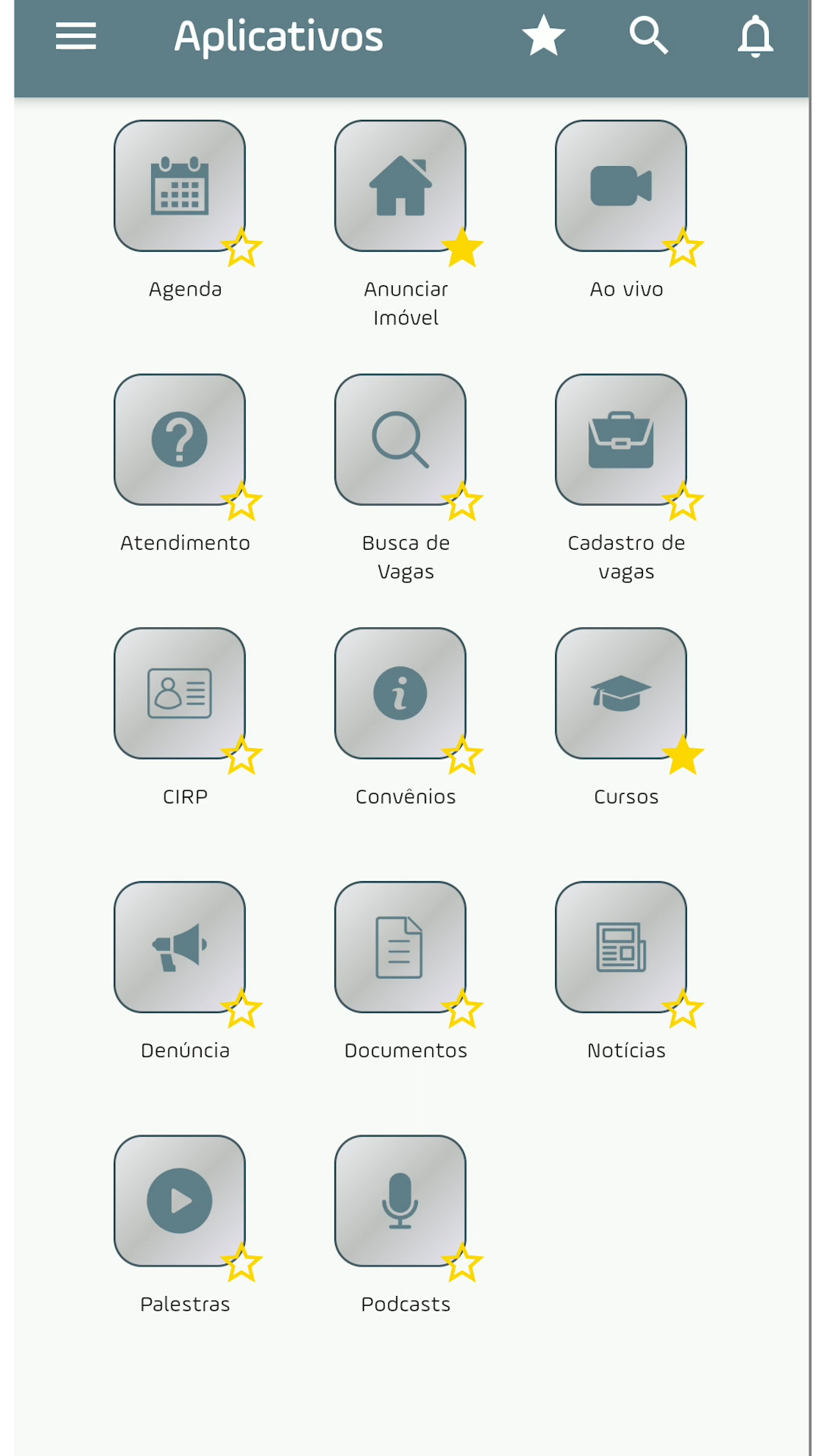Open Anunciar Imóvel
This screenshot has height=1456, width=819.
400,186
